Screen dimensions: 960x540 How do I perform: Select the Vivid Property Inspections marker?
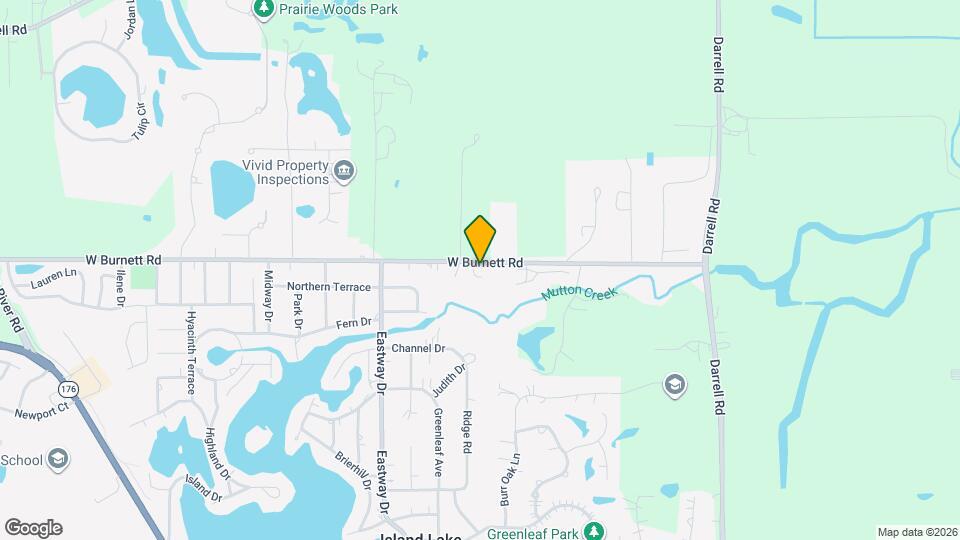344,172
